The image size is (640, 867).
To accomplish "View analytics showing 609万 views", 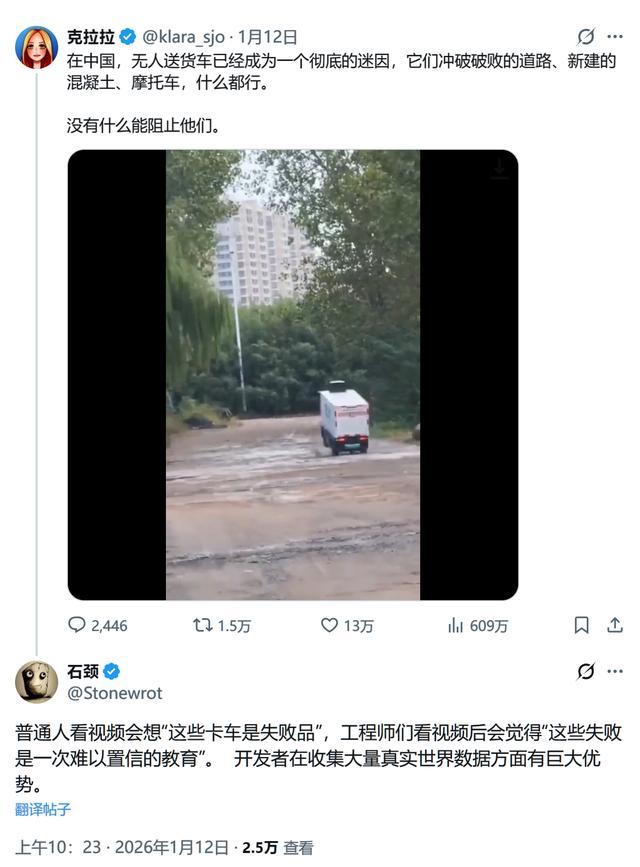I will click(456, 625).
